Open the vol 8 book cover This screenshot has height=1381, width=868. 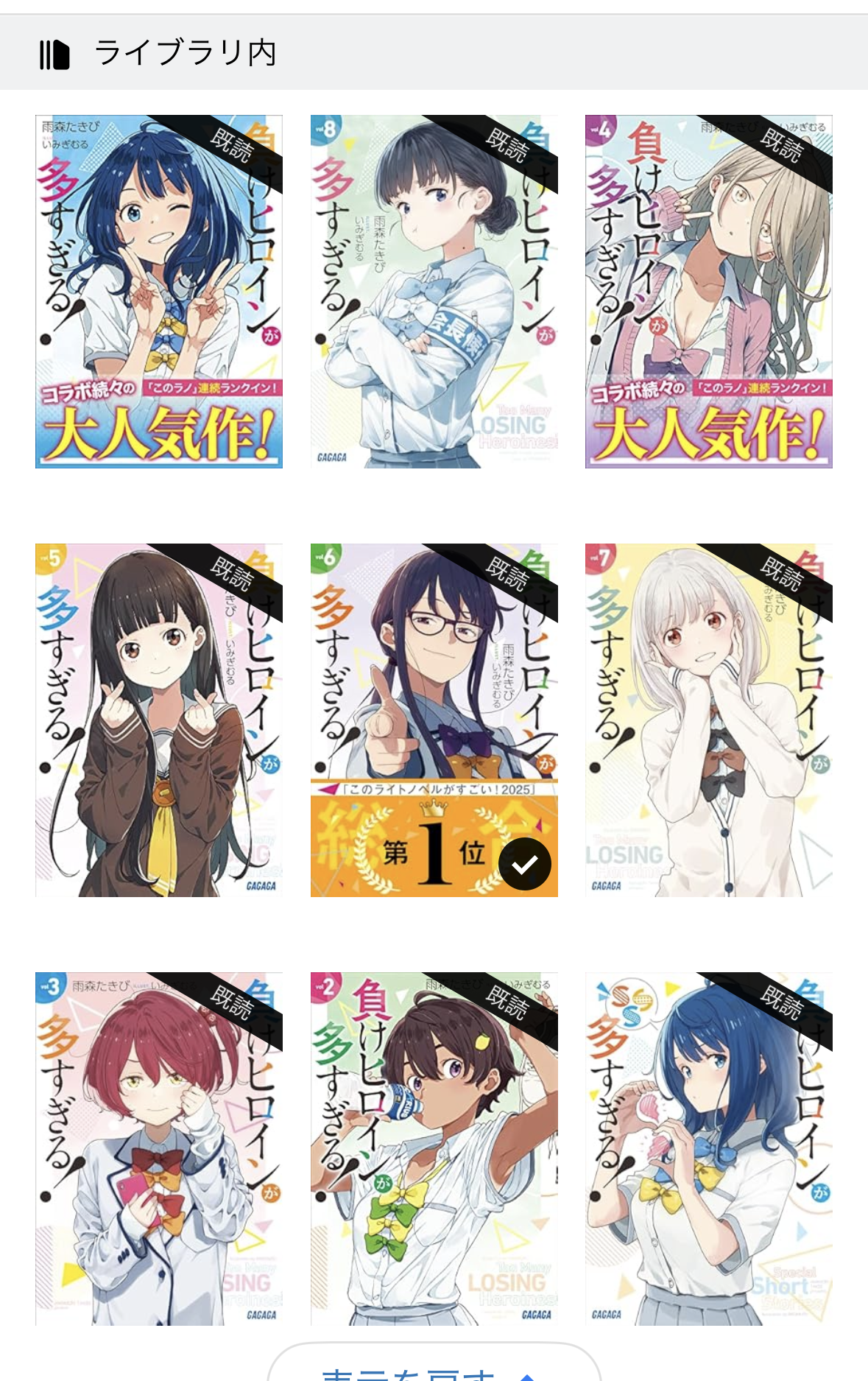pyautogui.click(x=434, y=292)
